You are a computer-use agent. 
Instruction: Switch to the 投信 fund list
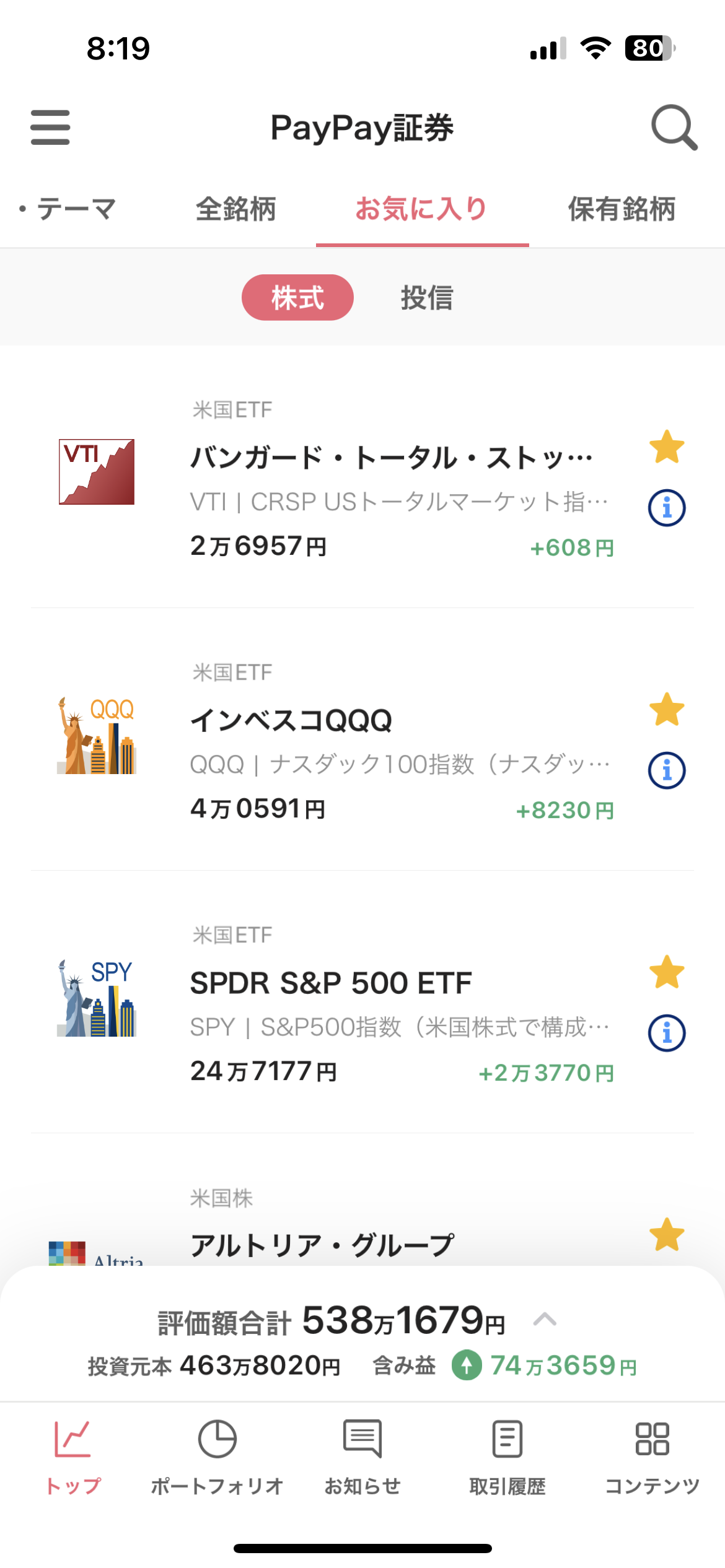[427, 297]
